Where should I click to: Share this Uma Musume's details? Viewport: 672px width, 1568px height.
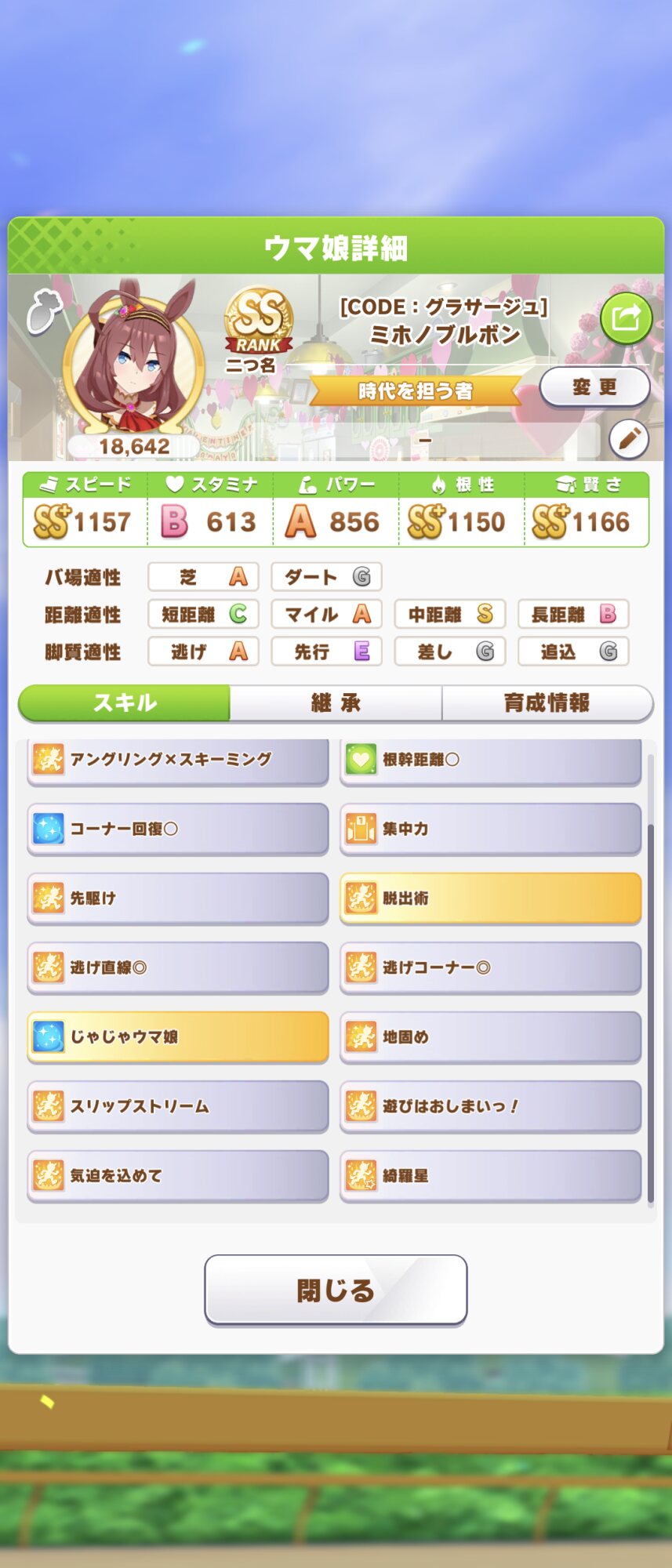(x=626, y=318)
